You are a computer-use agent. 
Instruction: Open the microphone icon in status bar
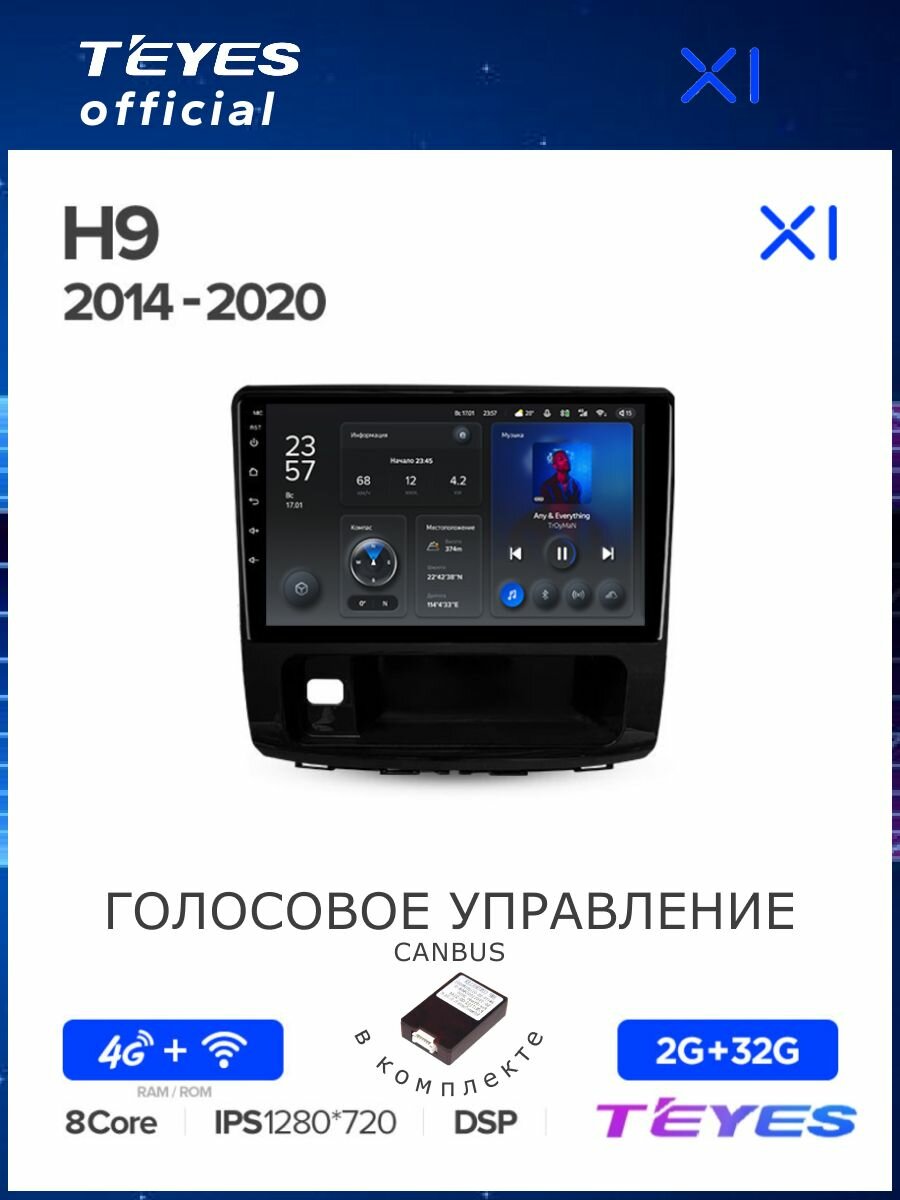[x=546, y=413]
